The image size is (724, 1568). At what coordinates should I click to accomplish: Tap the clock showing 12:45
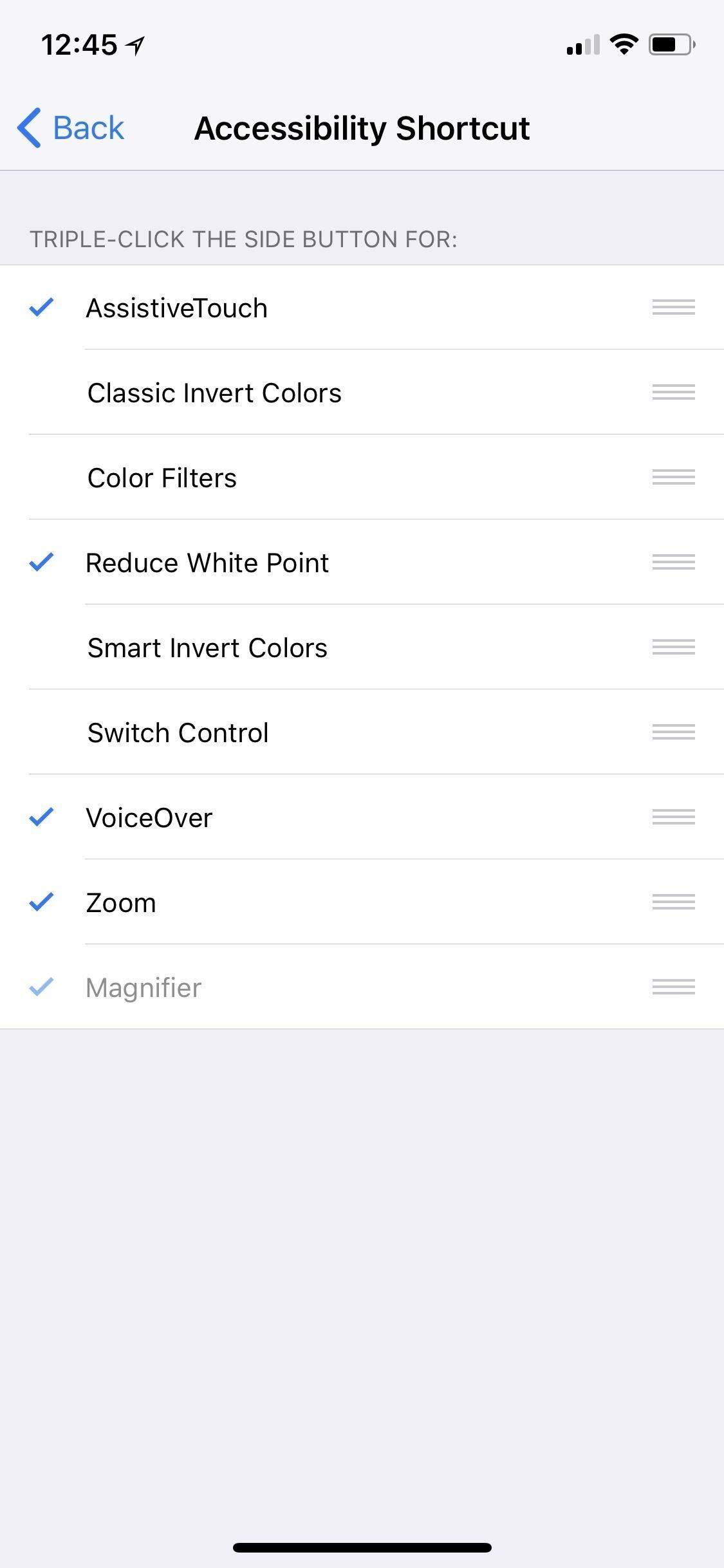click(x=80, y=44)
